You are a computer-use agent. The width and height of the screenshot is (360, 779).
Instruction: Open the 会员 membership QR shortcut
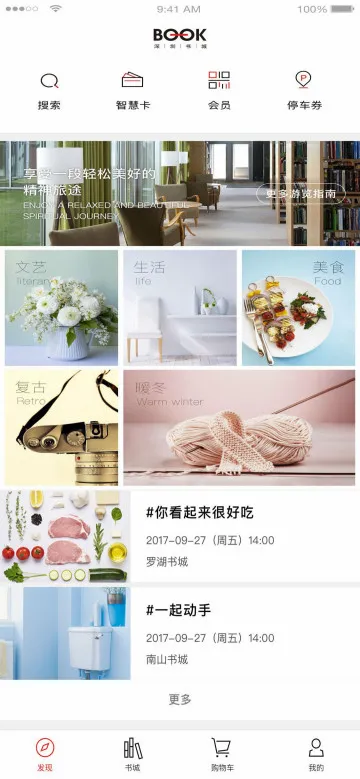[x=219, y=91]
